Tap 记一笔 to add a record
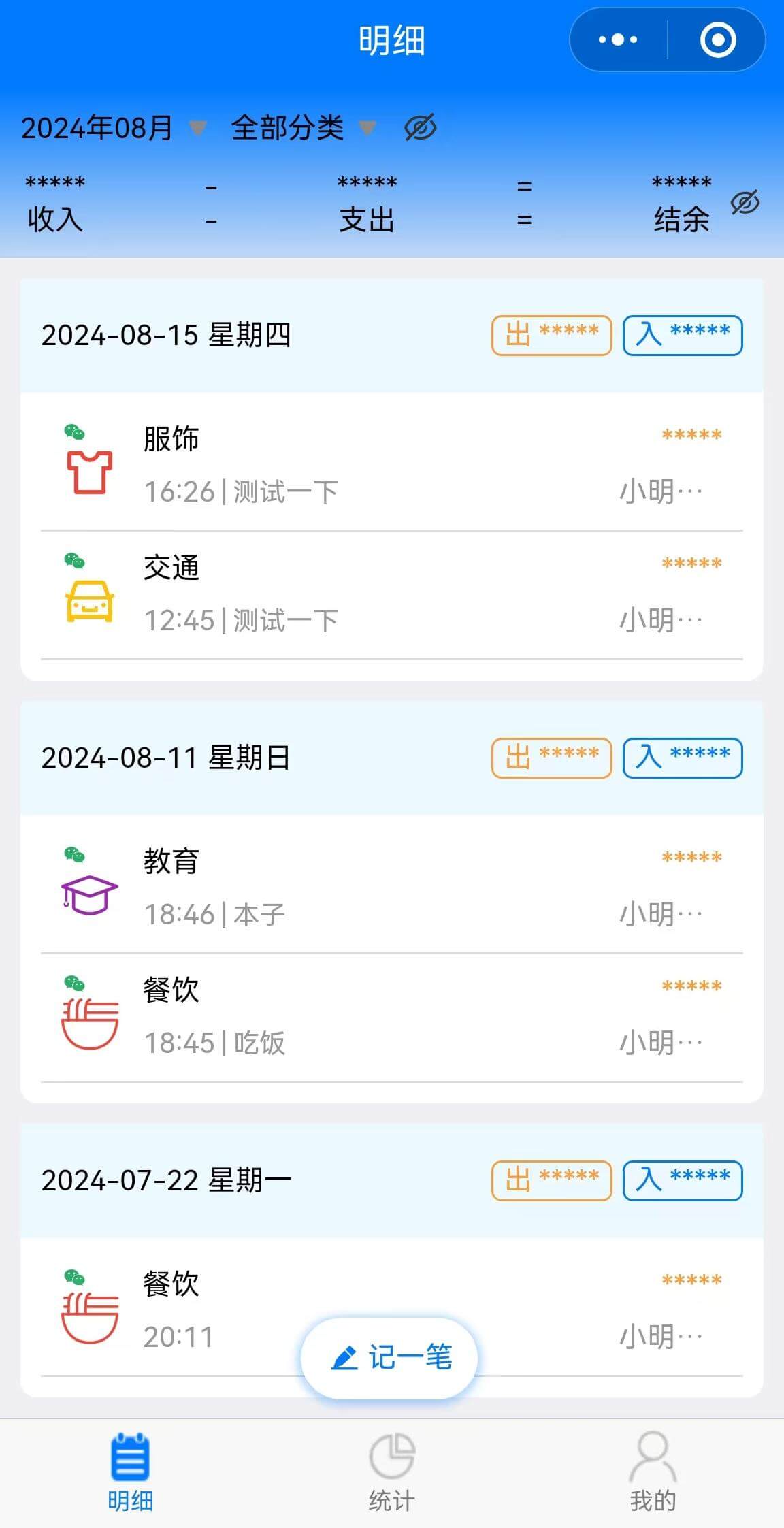The width and height of the screenshot is (784, 1528). point(389,1358)
